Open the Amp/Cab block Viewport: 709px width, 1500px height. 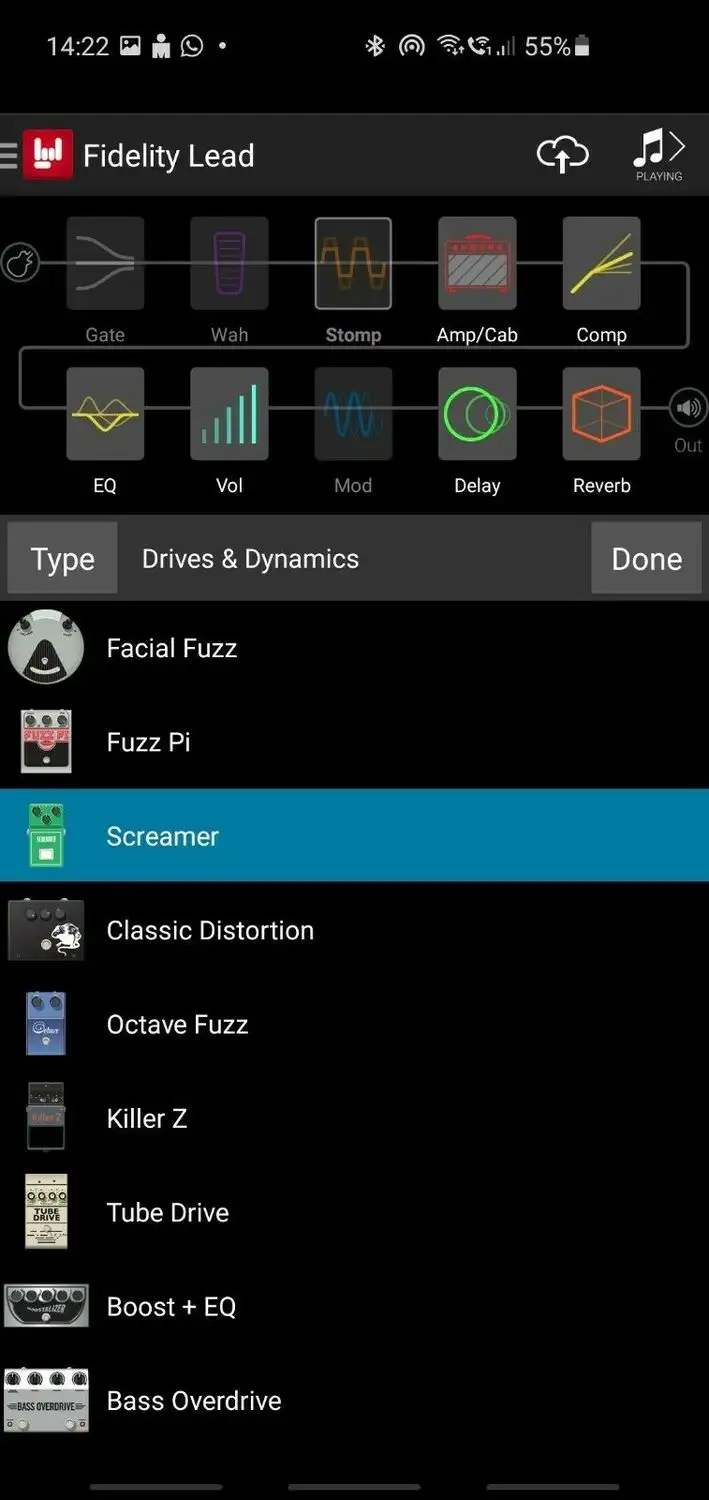coord(477,263)
